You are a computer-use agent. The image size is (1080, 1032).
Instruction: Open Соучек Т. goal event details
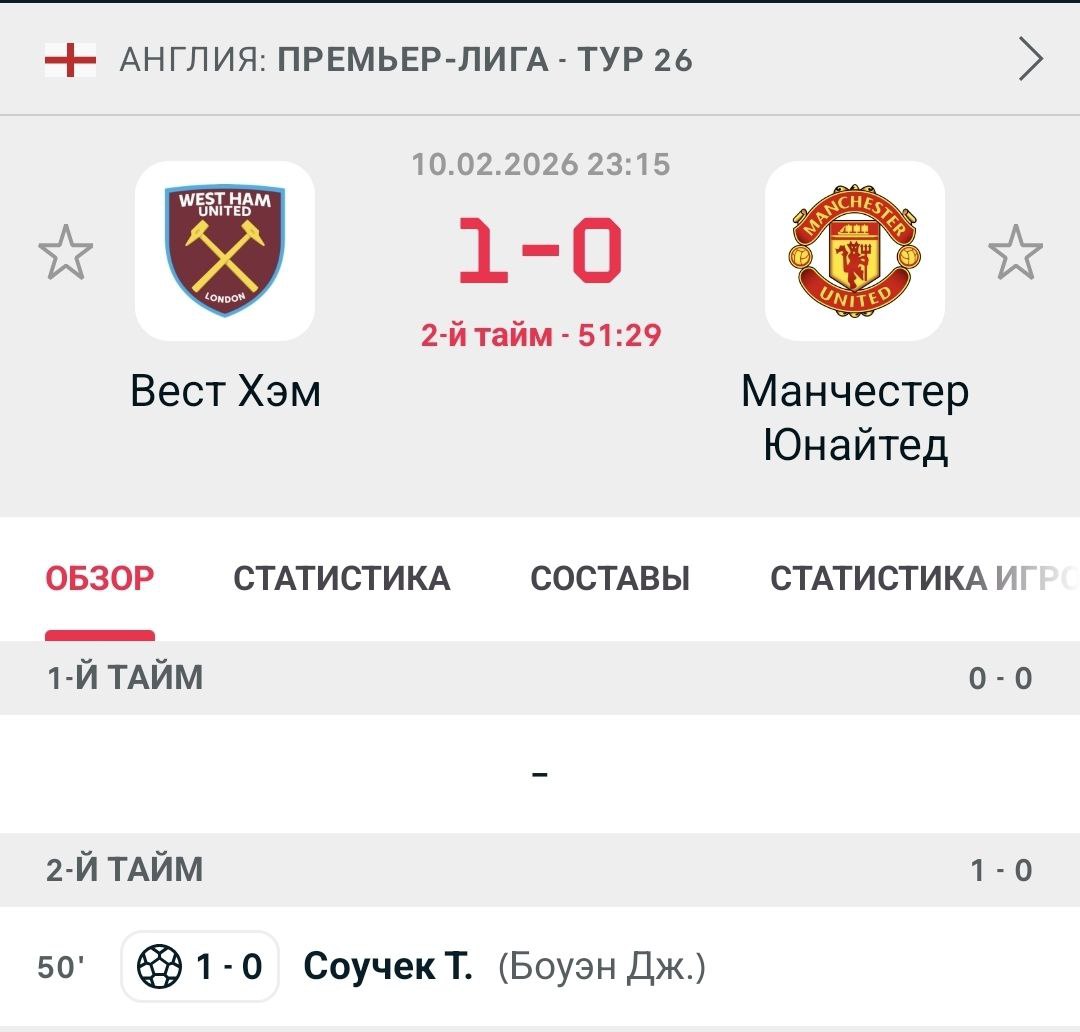388,967
